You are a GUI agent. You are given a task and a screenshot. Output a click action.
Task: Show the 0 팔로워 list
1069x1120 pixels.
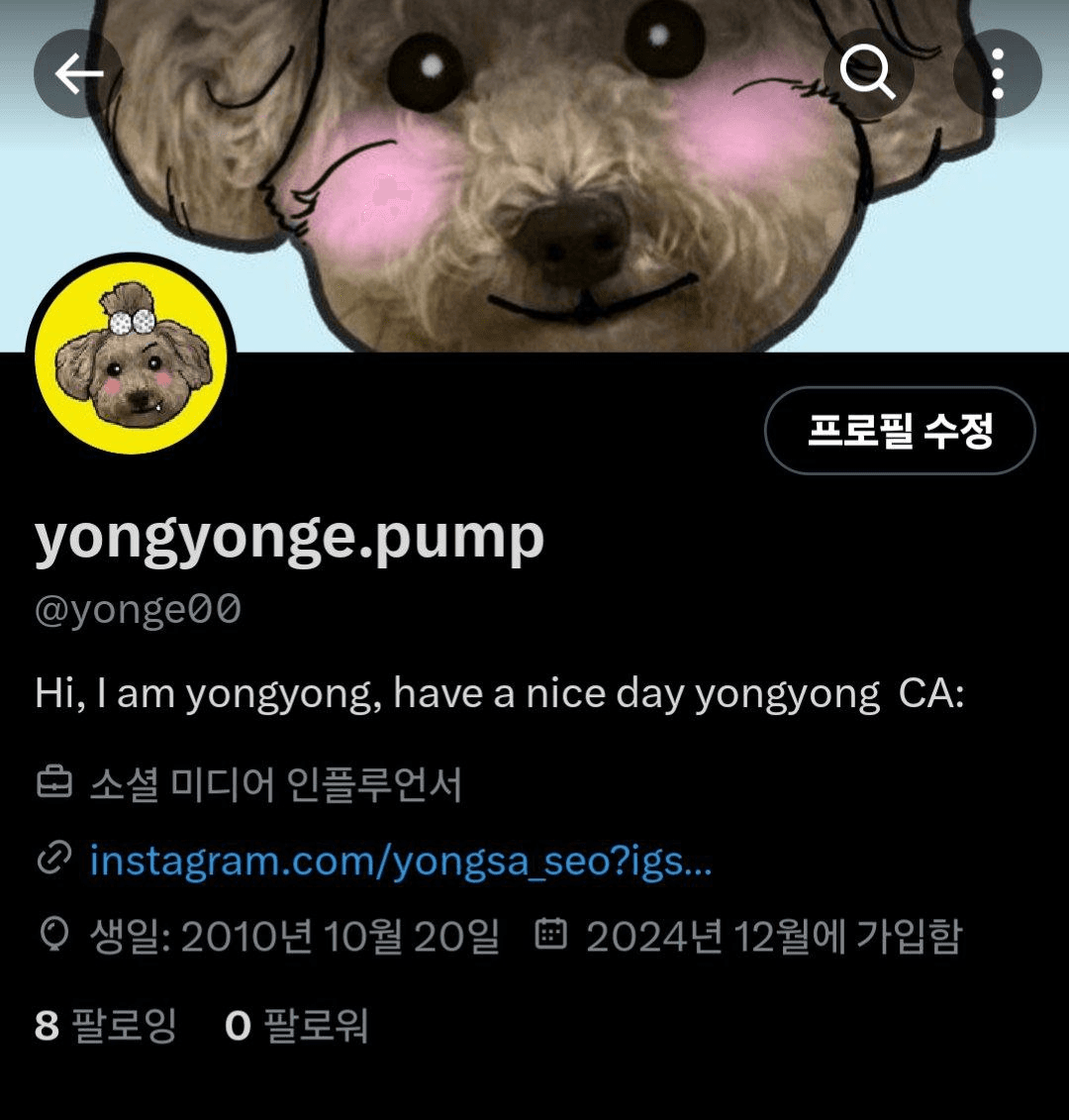(x=297, y=1025)
